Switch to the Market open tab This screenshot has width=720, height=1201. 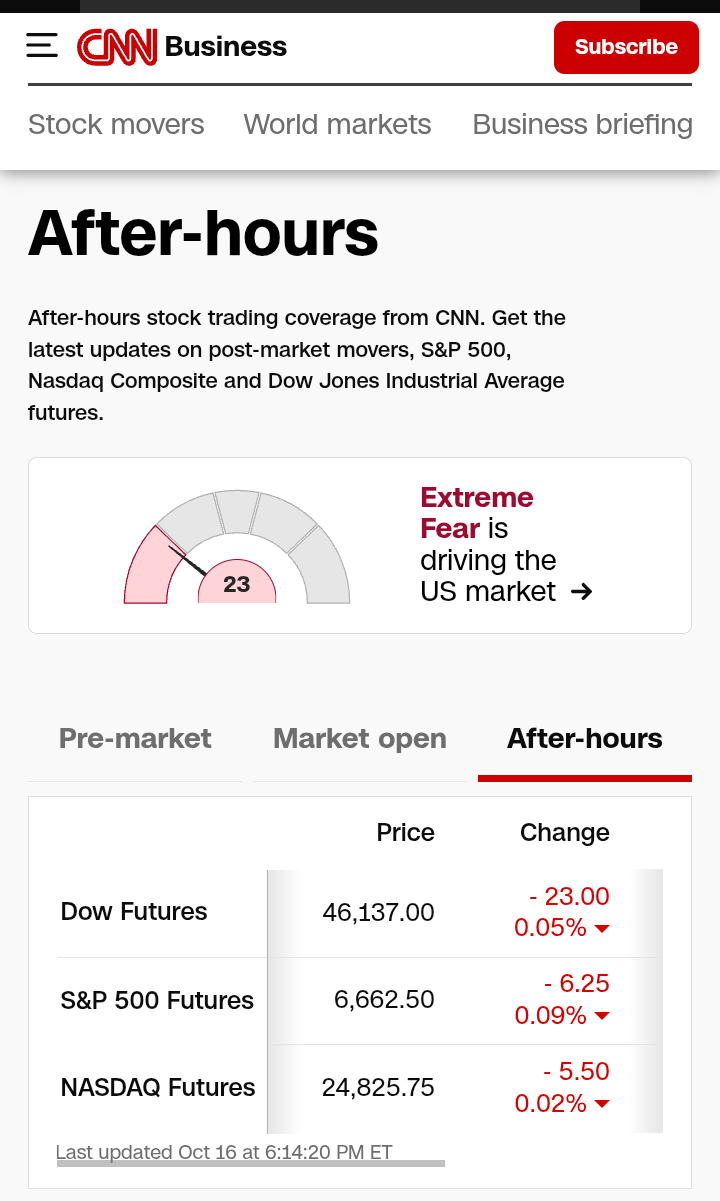tap(360, 739)
